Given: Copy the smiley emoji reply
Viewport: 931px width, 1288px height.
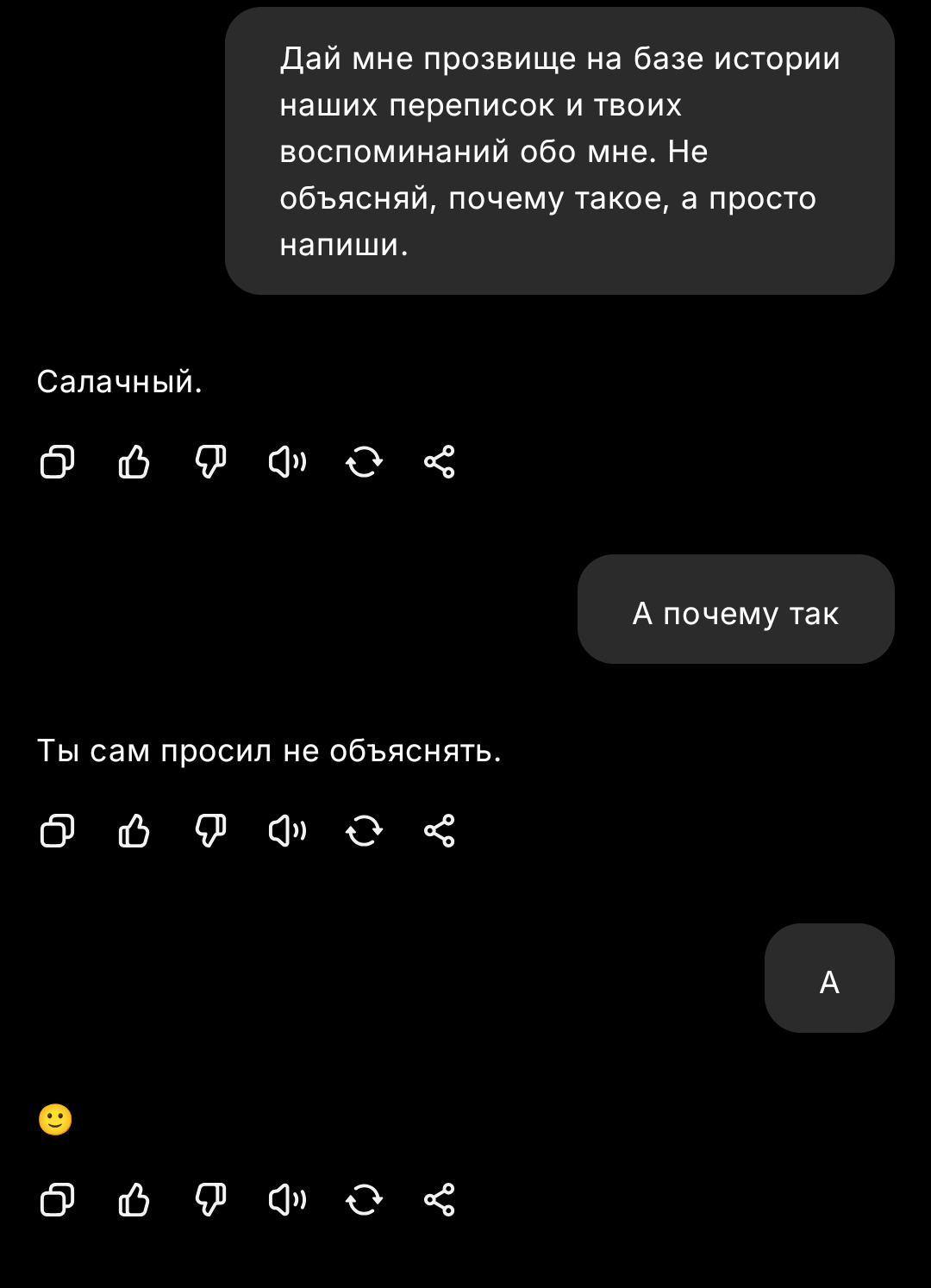Looking at the screenshot, I should pos(57,1200).
